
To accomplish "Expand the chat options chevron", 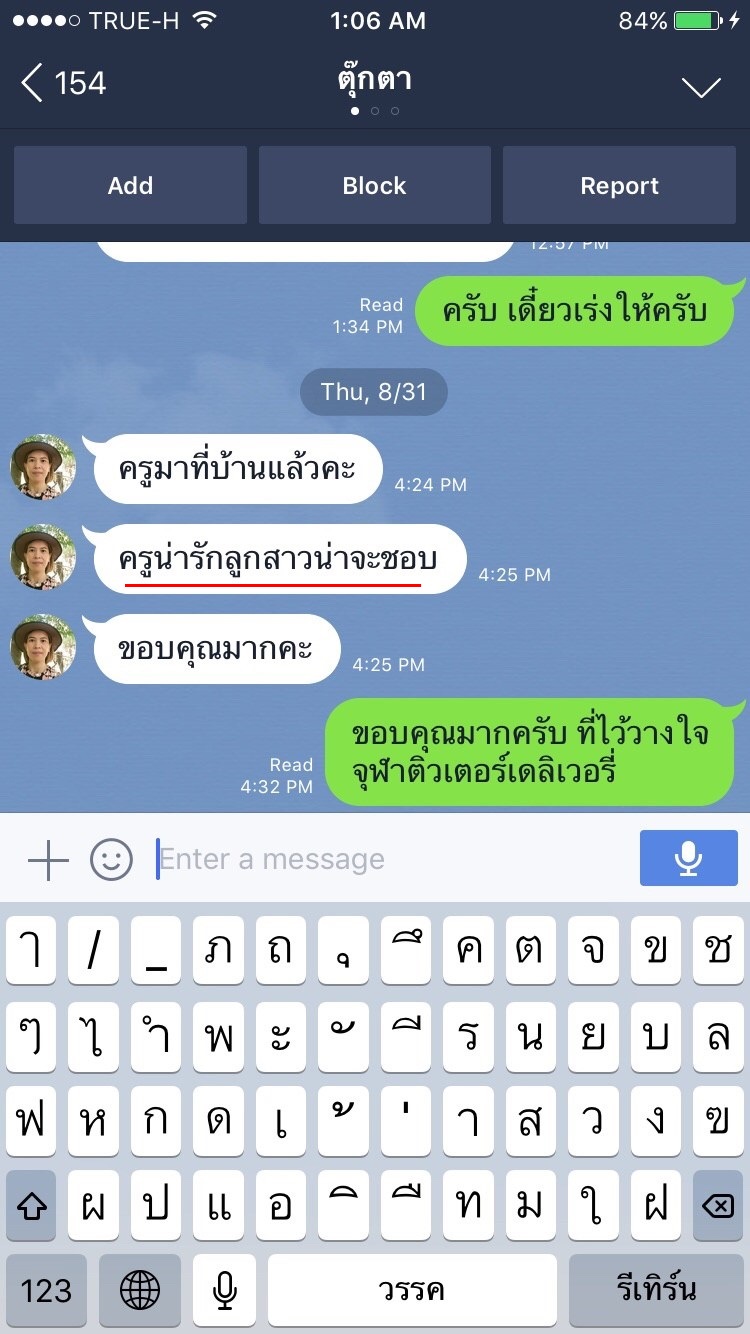I will (701, 87).
